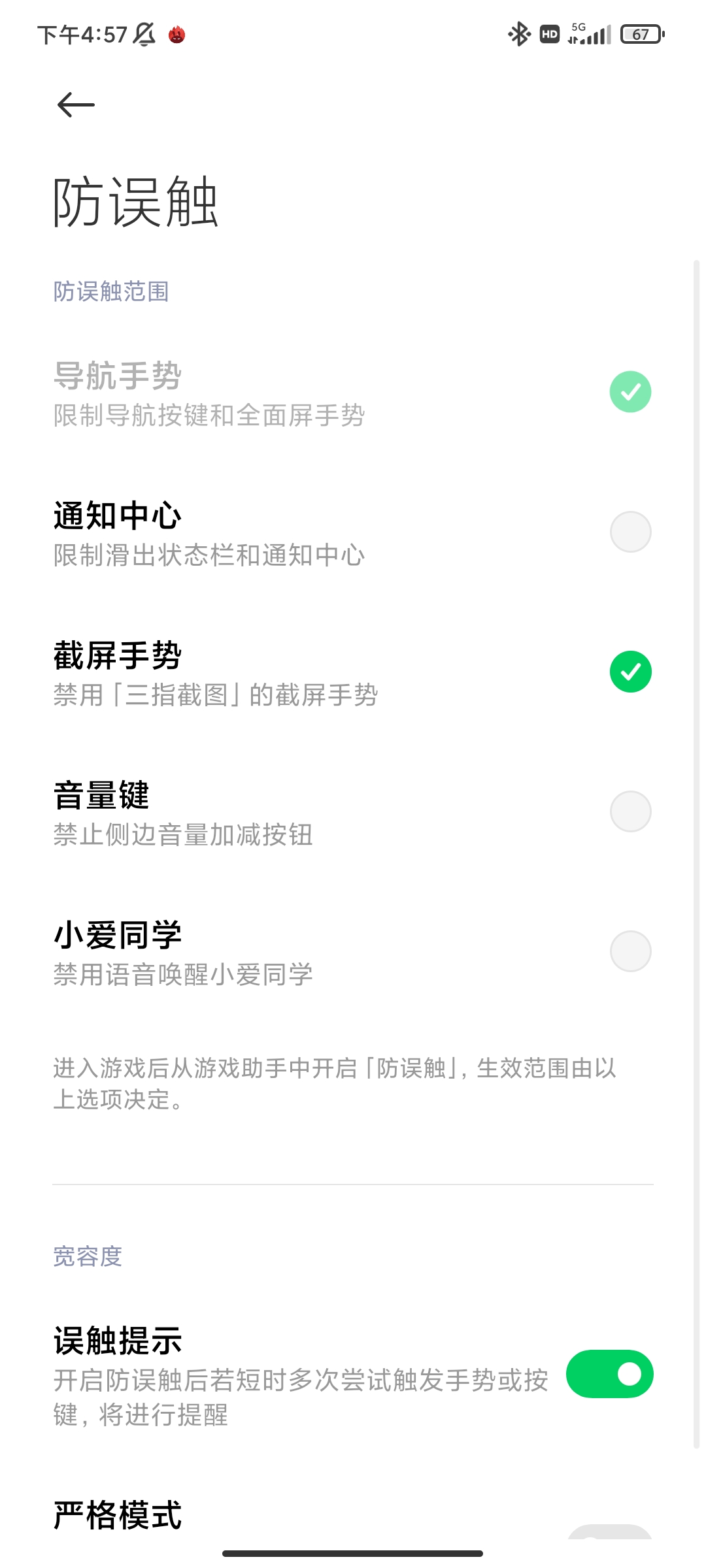Check the 通知中心 option

(630, 532)
